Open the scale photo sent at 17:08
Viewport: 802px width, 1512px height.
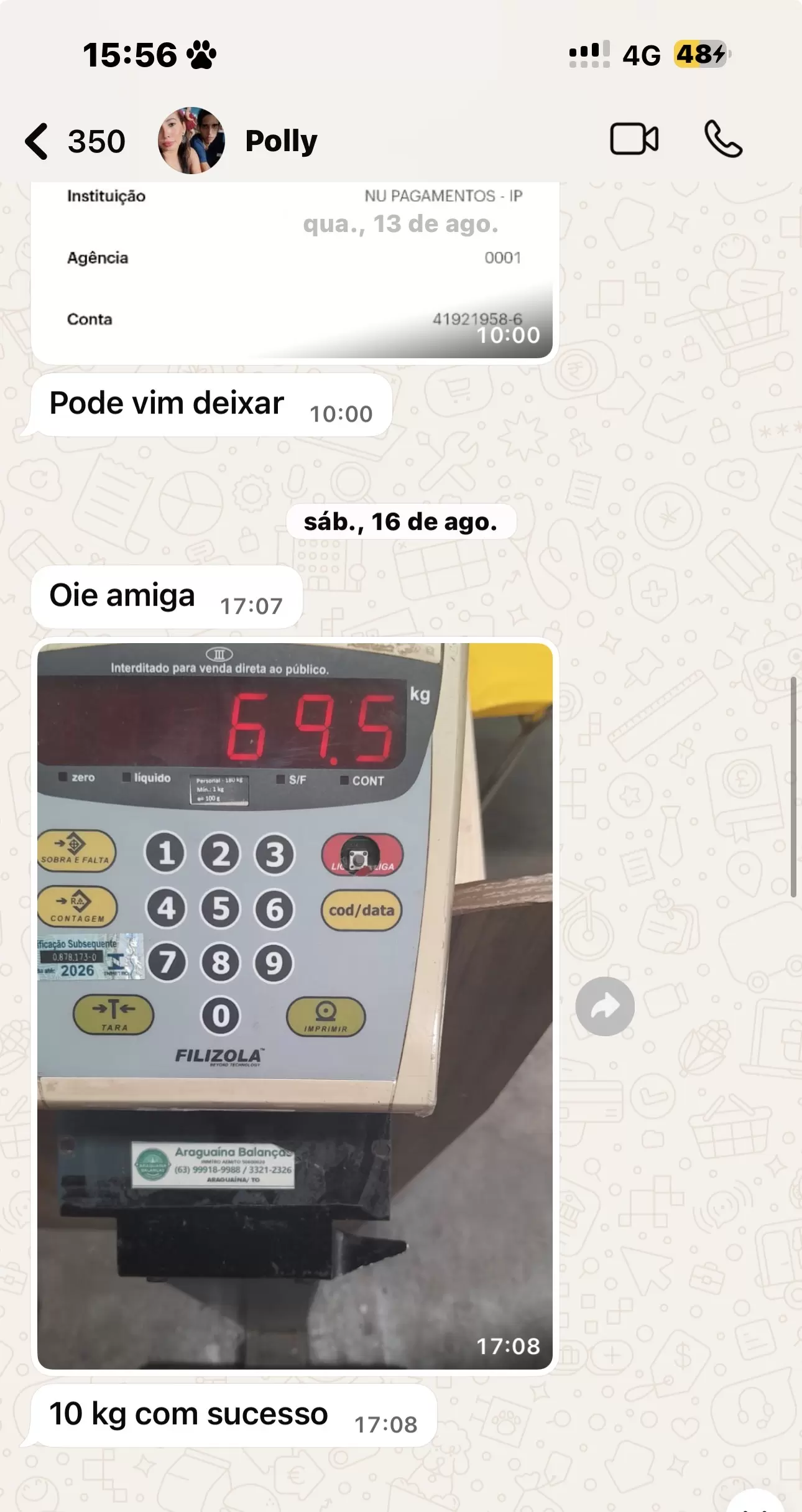click(x=295, y=1007)
